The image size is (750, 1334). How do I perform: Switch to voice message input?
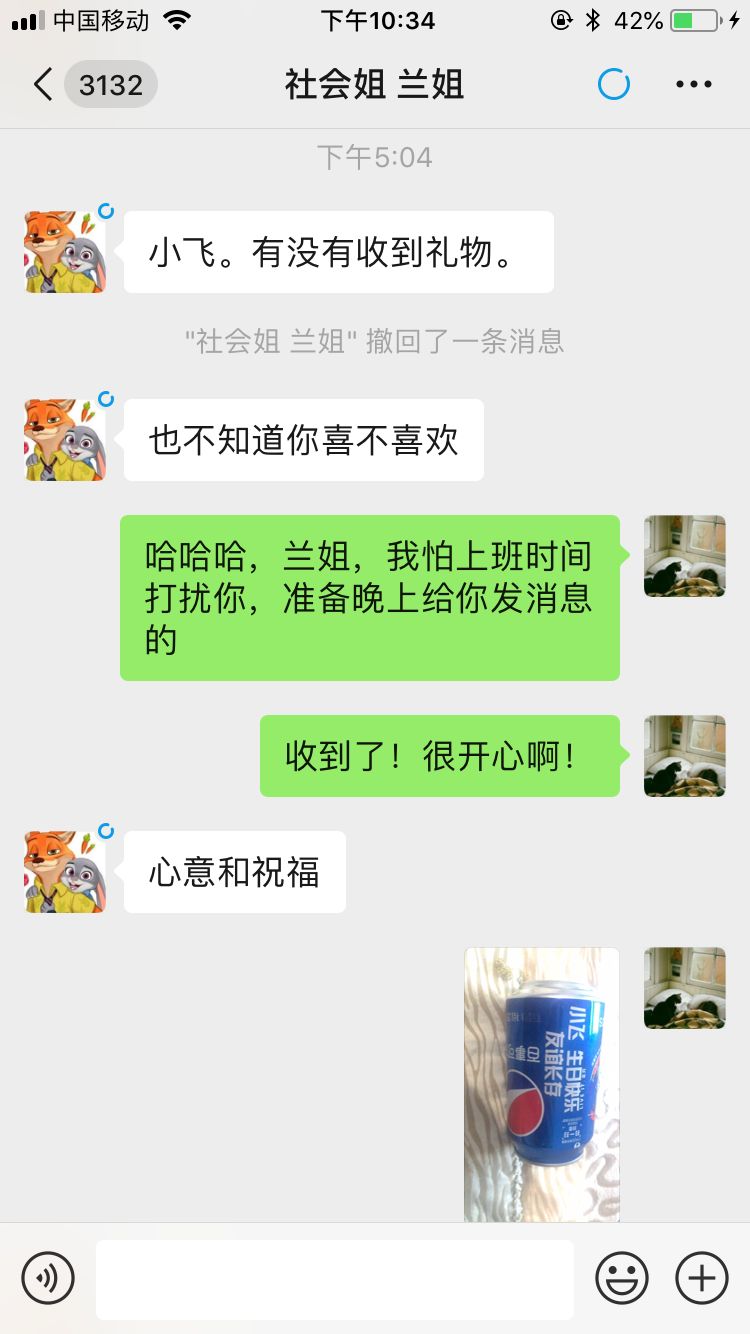(x=48, y=1277)
